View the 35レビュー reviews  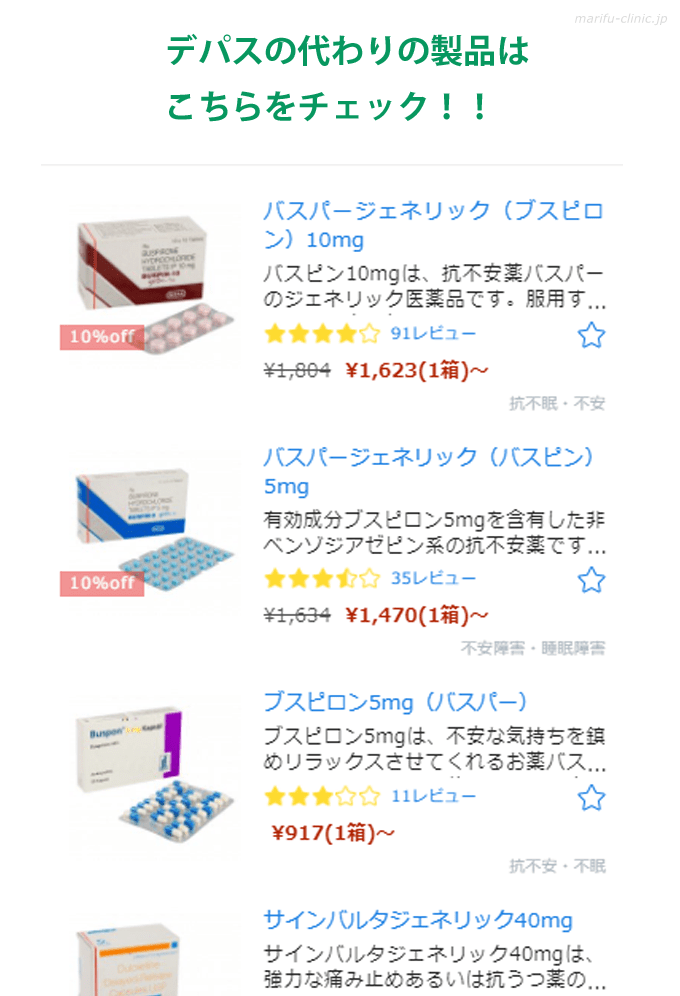(433, 579)
